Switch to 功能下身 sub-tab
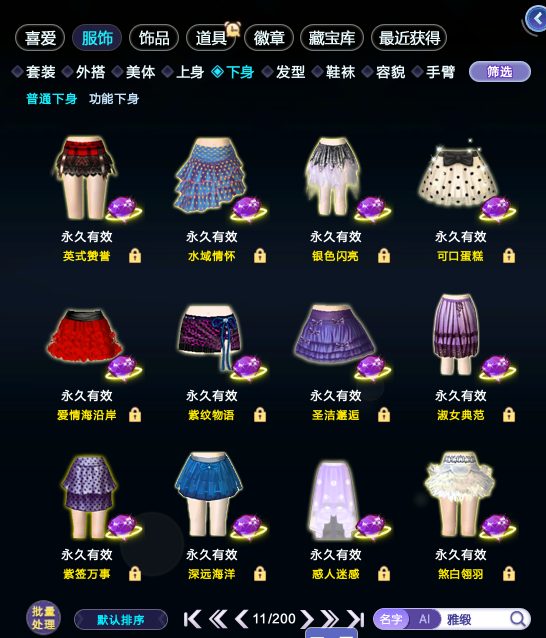The height and width of the screenshot is (638, 546). [114, 99]
